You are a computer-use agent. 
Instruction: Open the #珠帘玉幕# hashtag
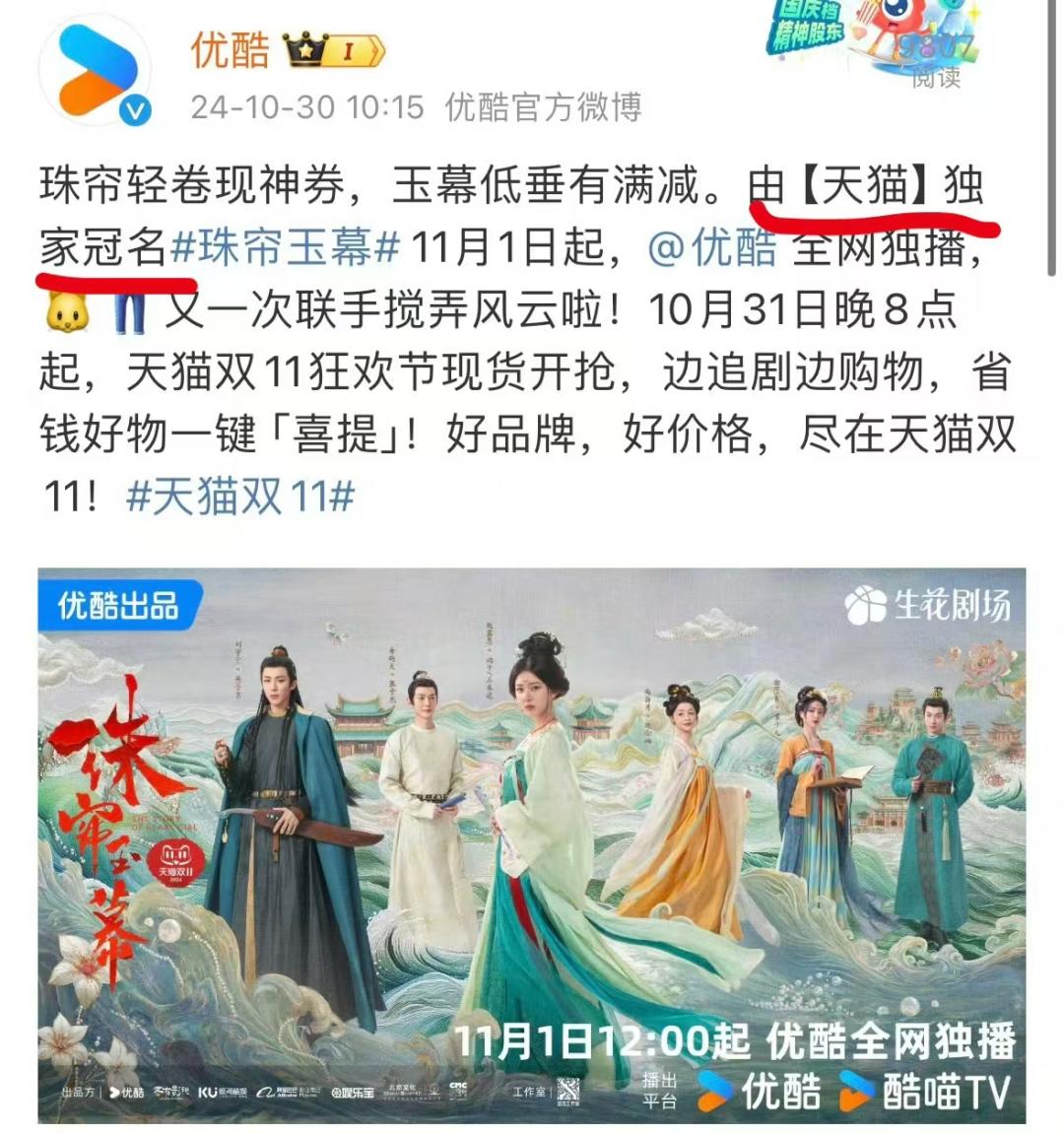(285, 246)
